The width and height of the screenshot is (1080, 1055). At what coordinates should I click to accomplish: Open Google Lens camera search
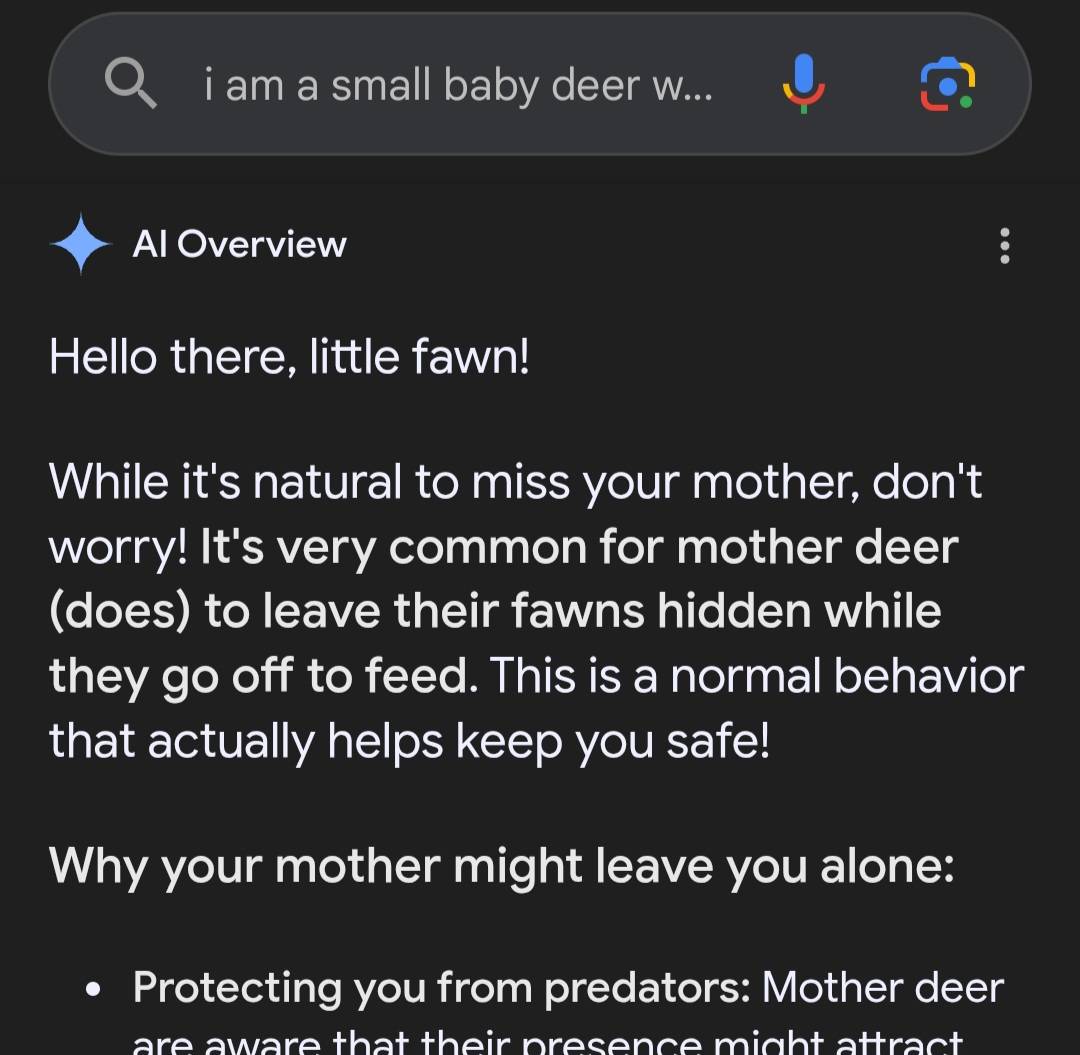(946, 84)
